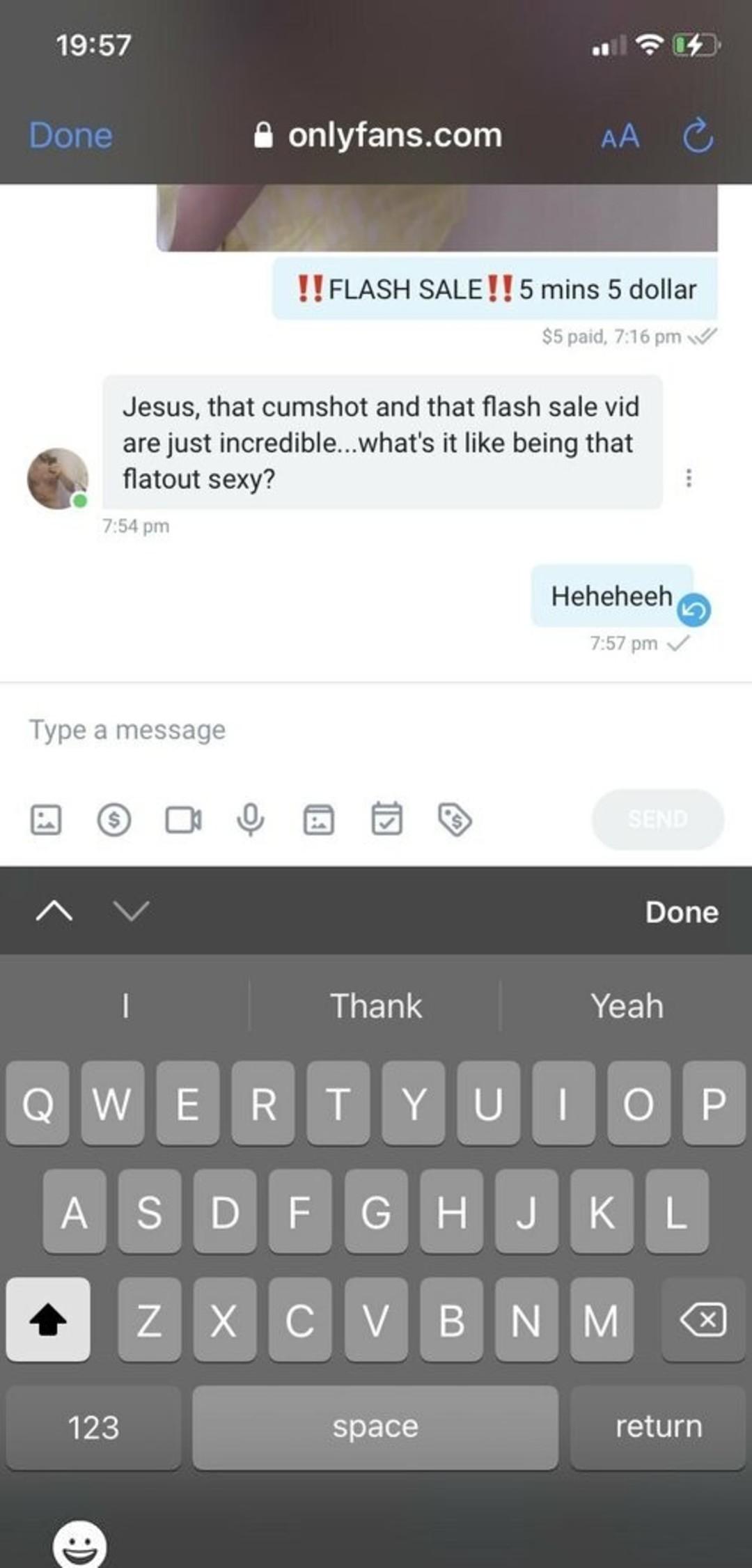Switch keyboard to 123 numbers
The height and width of the screenshot is (1568, 752).
(x=94, y=1427)
